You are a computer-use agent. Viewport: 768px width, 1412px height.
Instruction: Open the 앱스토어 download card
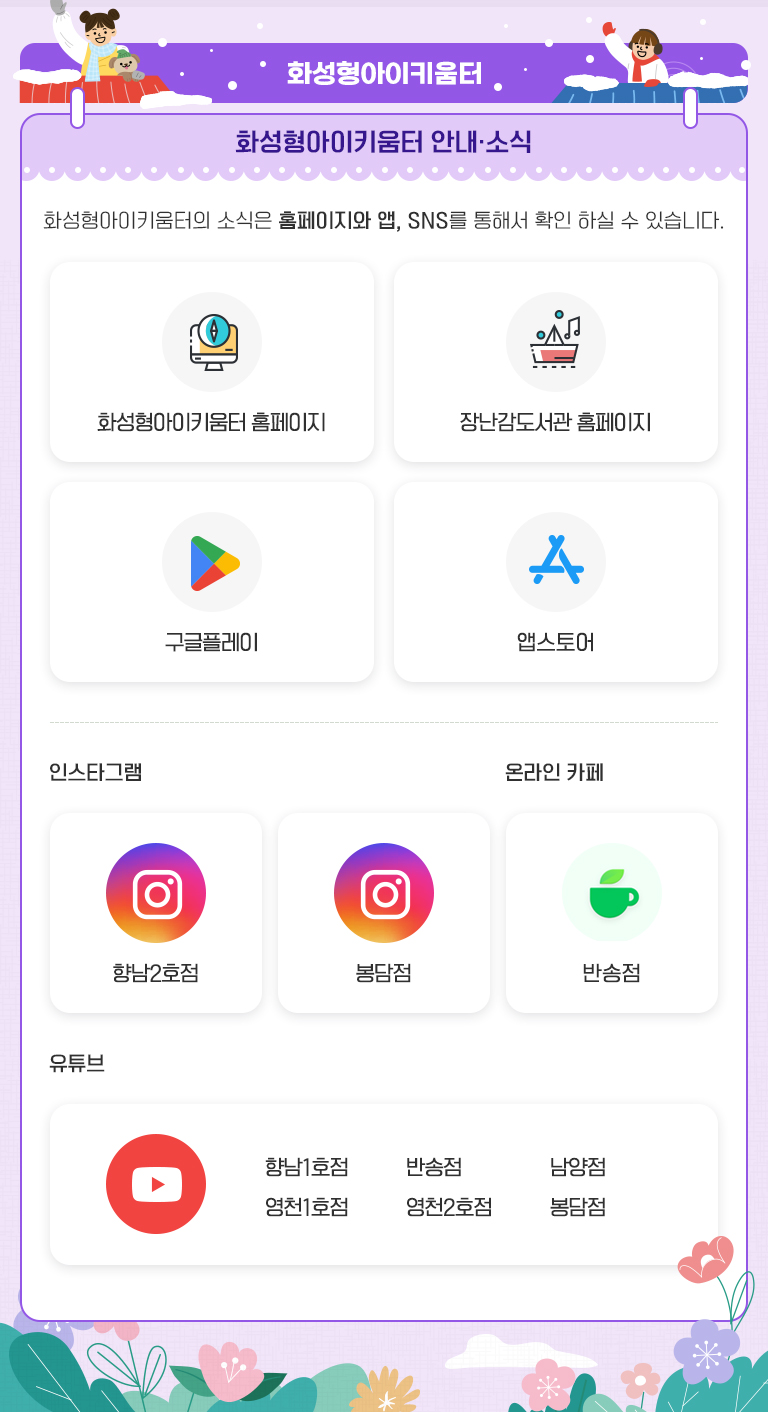click(556, 582)
